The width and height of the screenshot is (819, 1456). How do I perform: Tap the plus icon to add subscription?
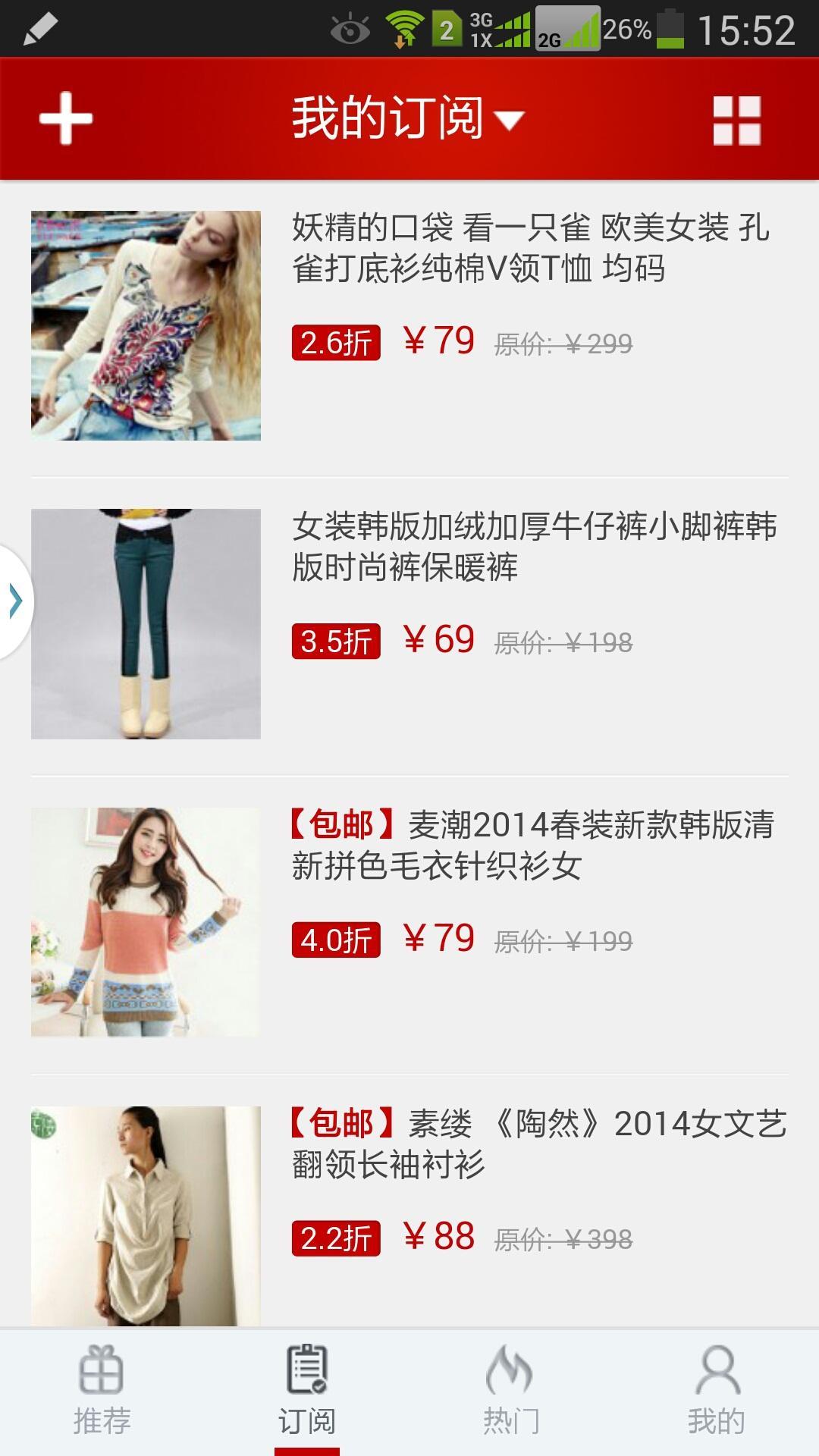tap(66, 118)
